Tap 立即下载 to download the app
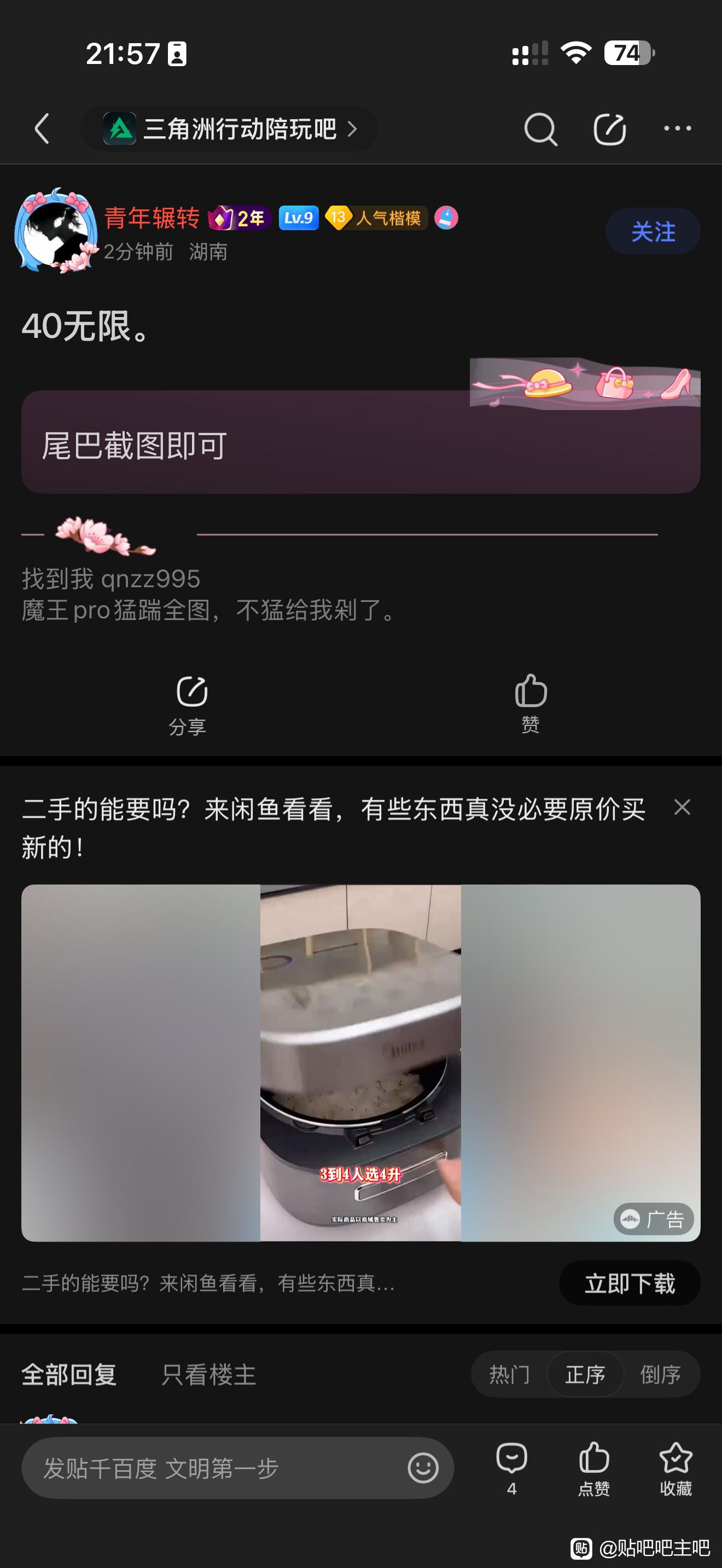Viewport: 722px width, 1568px height. click(630, 1283)
